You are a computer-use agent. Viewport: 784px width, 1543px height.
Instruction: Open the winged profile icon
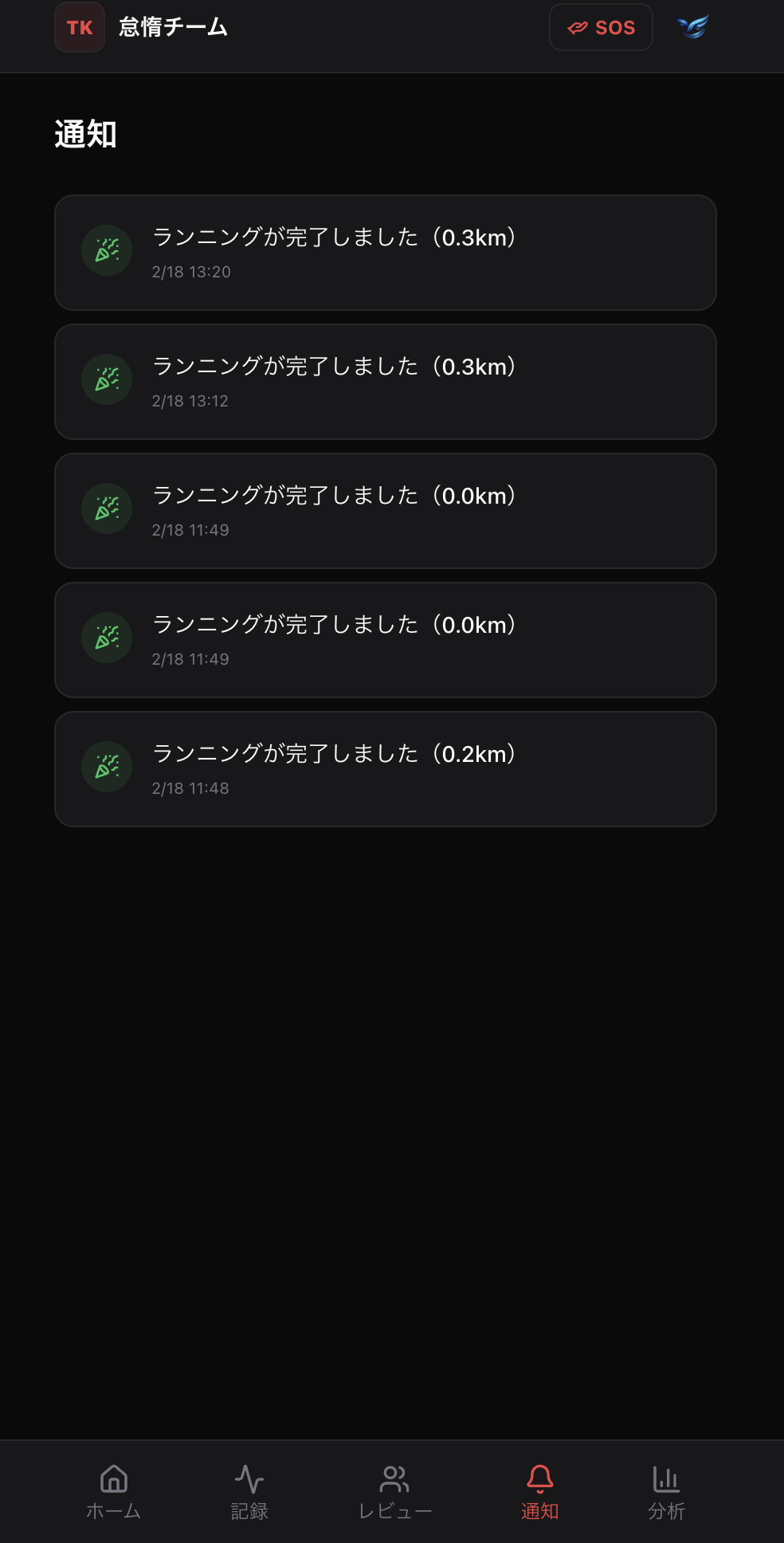click(693, 27)
